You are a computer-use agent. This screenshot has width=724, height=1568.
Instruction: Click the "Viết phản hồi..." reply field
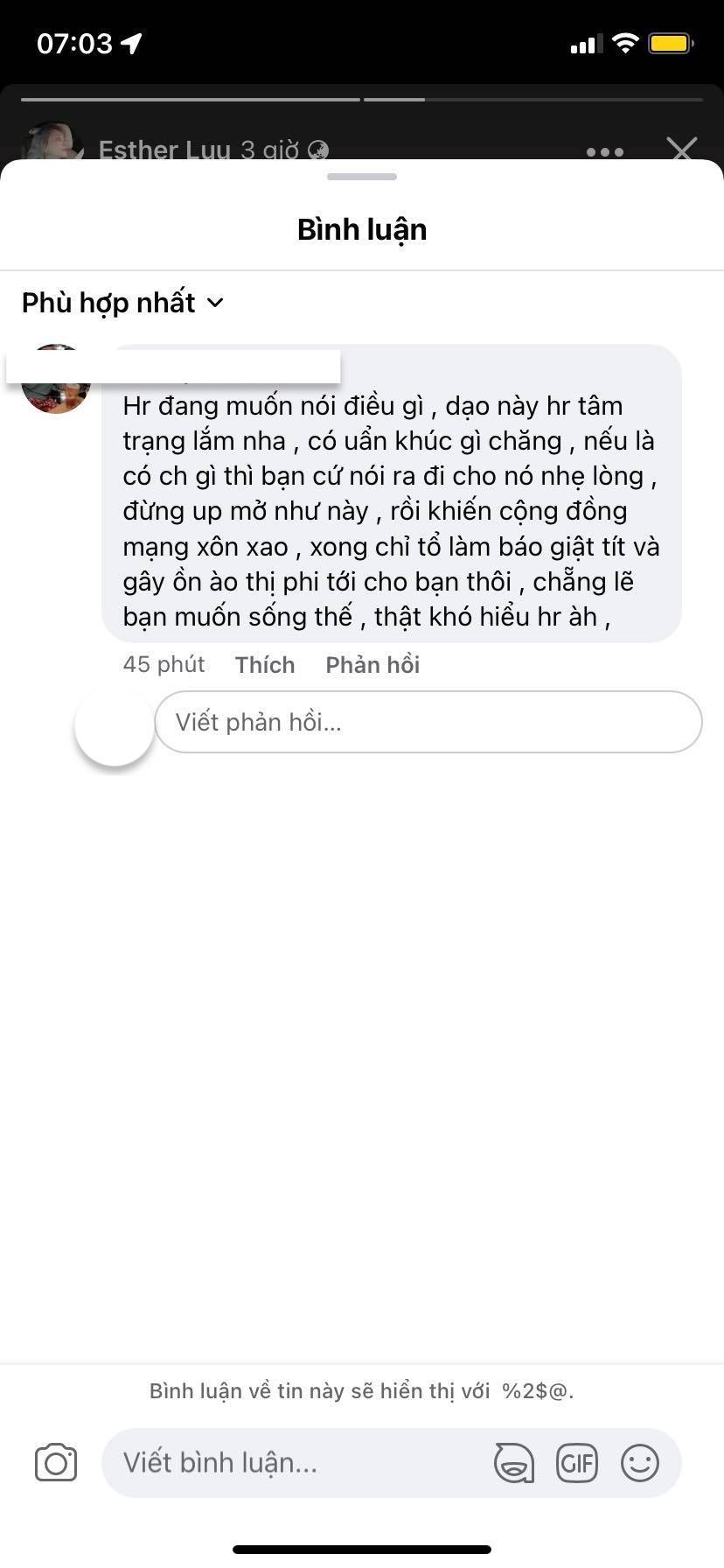[x=428, y=722]
